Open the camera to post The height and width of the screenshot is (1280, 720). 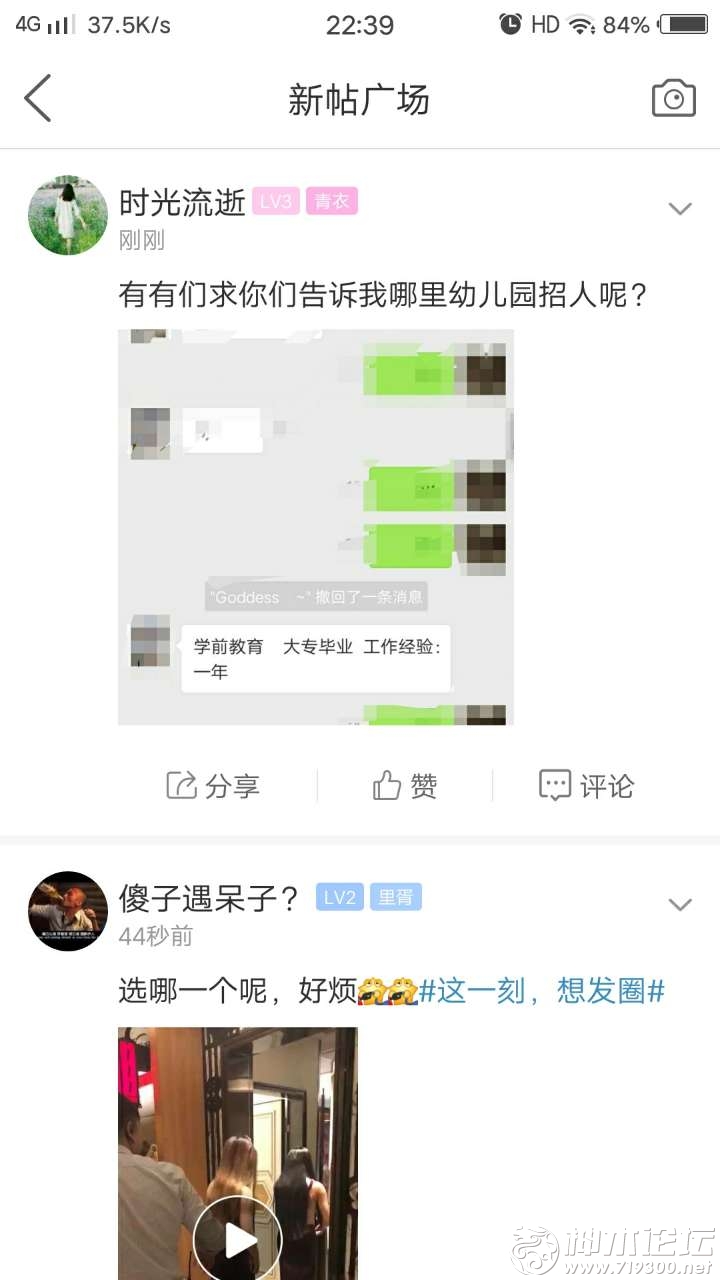673,99
